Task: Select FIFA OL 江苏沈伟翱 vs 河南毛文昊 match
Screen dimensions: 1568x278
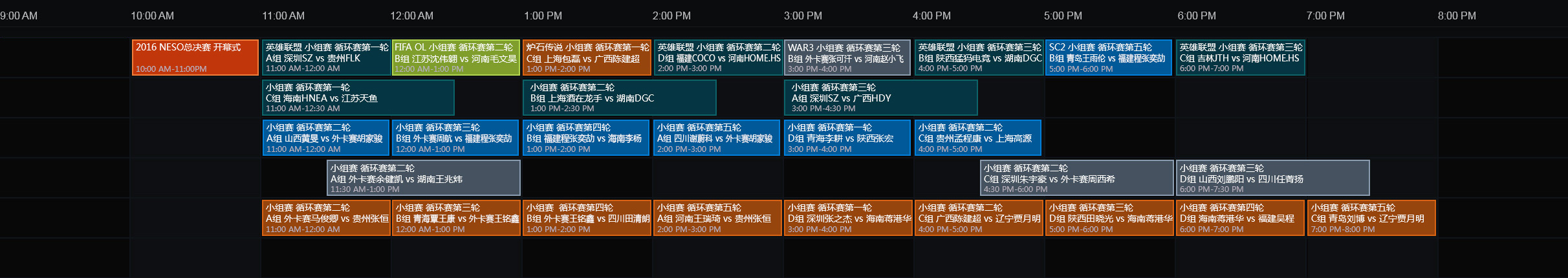Action: 456,58
